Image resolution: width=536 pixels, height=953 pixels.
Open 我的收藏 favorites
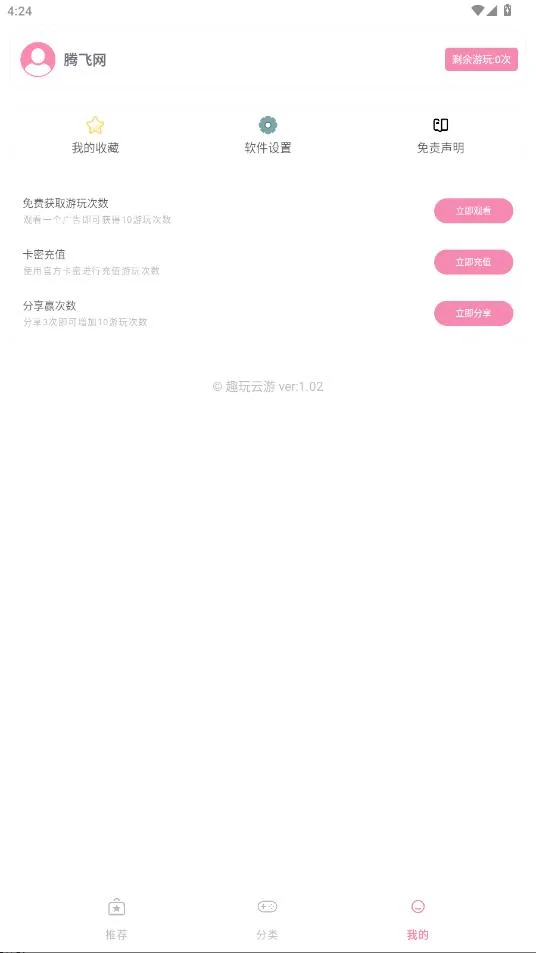point(95,136)
